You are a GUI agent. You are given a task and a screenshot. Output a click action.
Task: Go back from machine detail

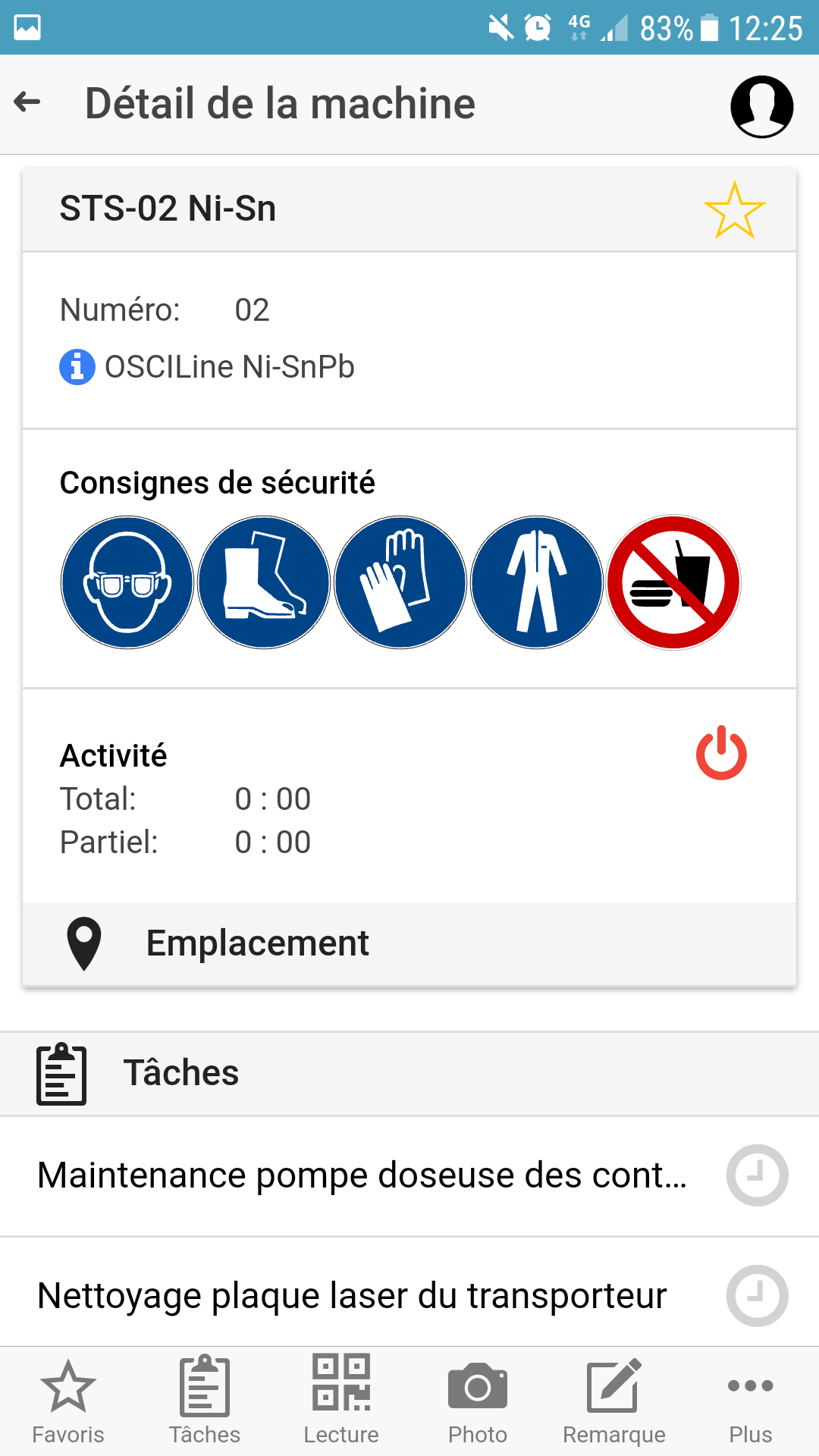click(27, 102)
